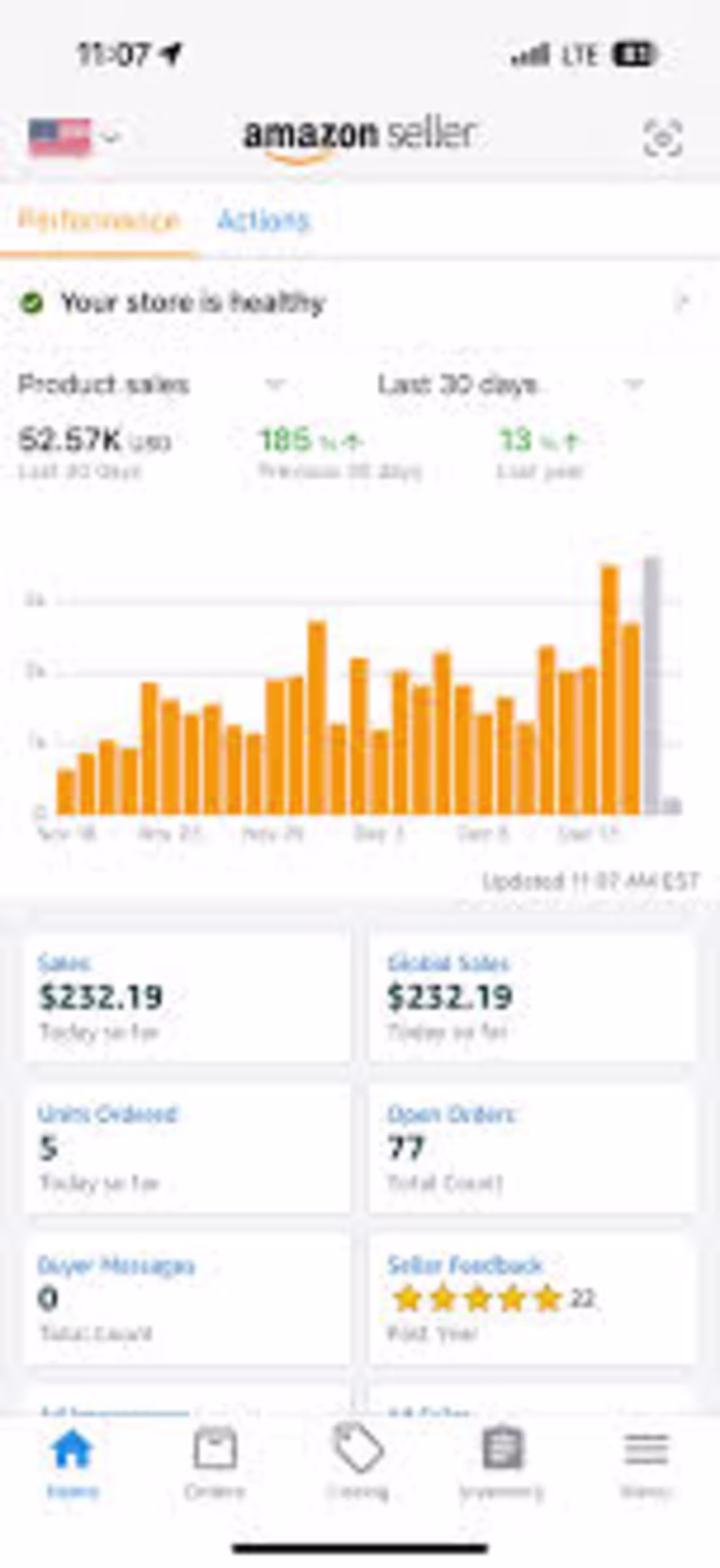Image resolution: width=720 pixels, height=1568 pixels.
Task: Open the Buyer Messages card
Action: (x=187, y=1299)
